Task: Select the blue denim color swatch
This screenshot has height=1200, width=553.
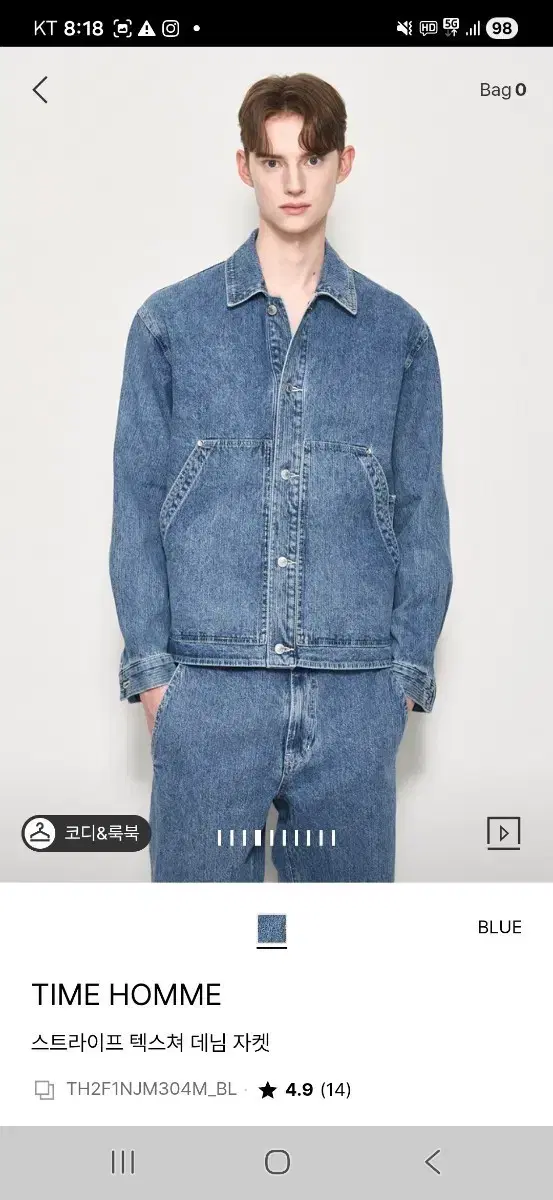Action: coord(271,929)
